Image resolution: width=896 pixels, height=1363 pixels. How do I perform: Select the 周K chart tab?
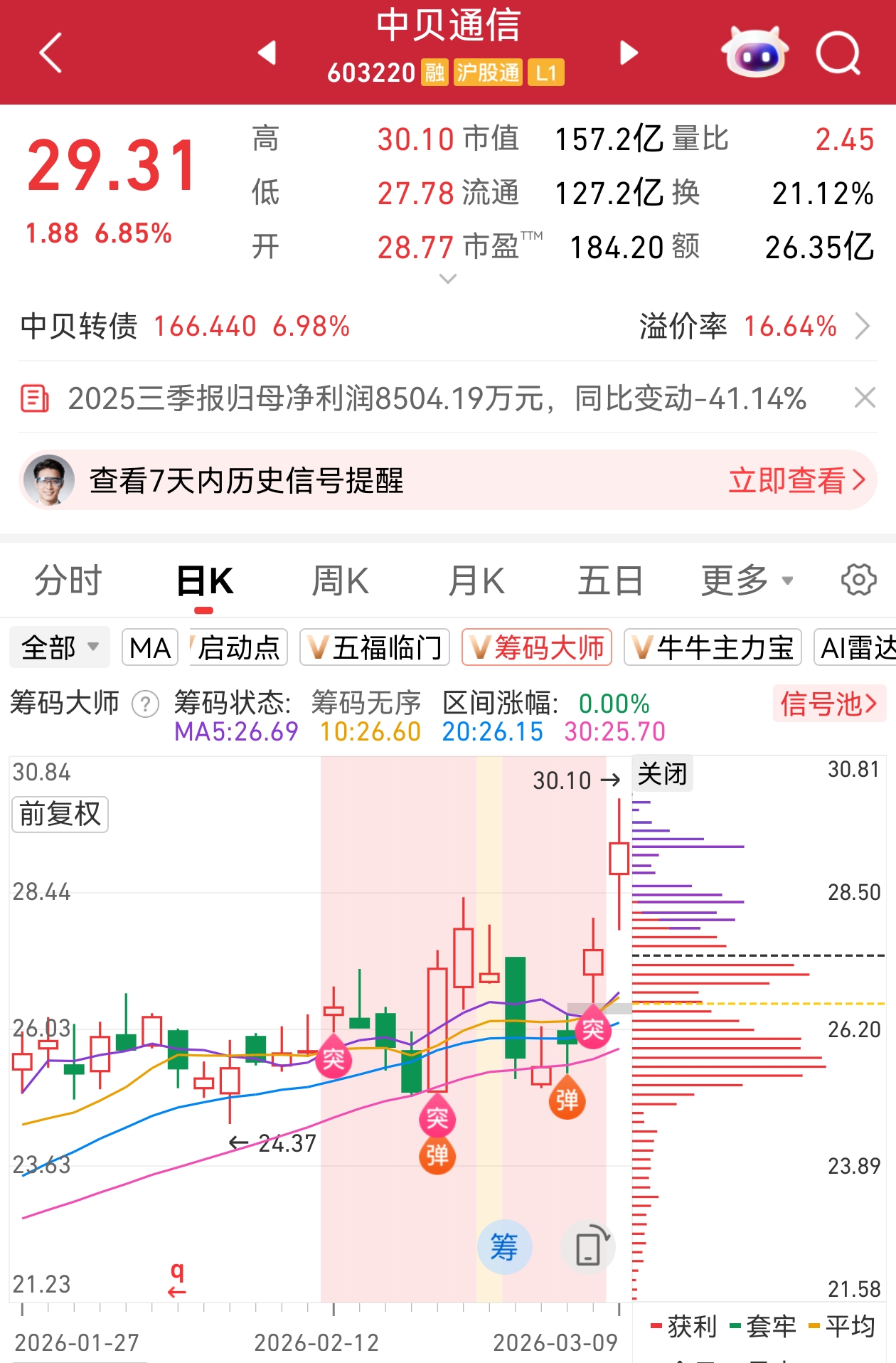[x=341, y=580]
